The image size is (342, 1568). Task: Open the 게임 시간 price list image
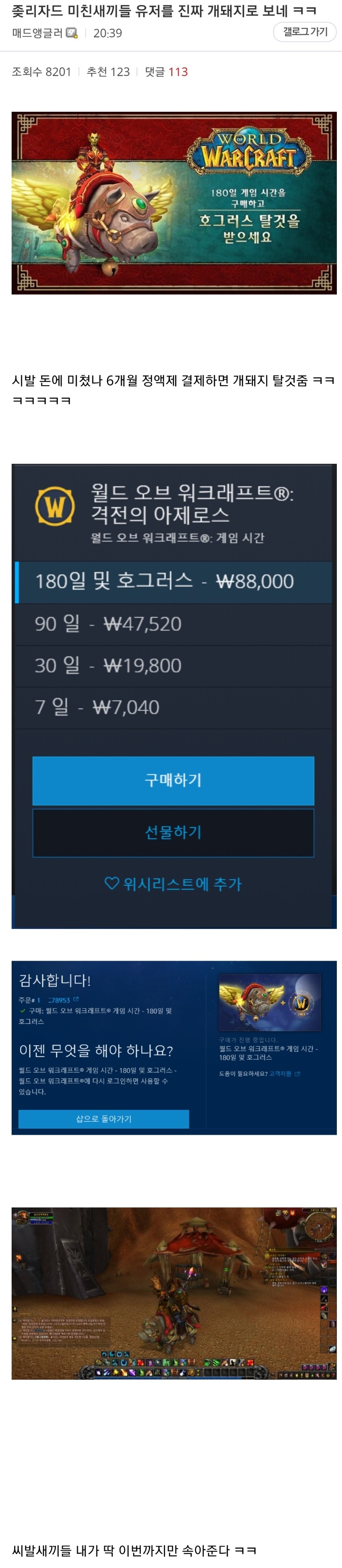(x=174, y=696)
